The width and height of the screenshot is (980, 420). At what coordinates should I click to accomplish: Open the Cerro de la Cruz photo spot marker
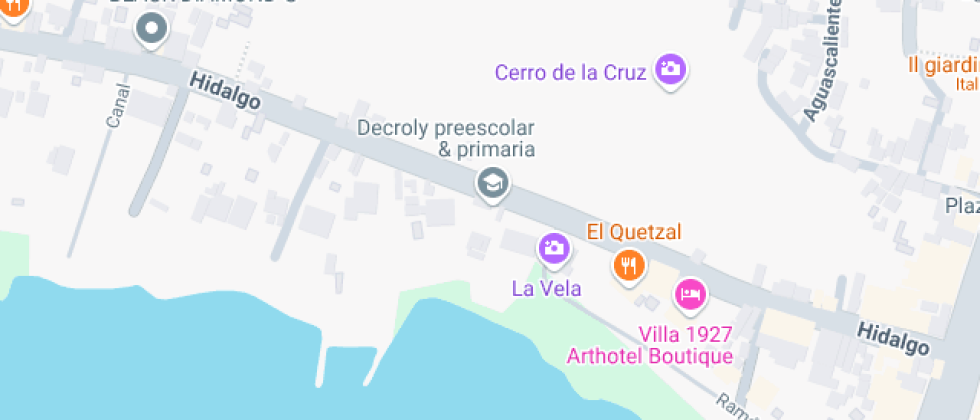pos(670,69)
